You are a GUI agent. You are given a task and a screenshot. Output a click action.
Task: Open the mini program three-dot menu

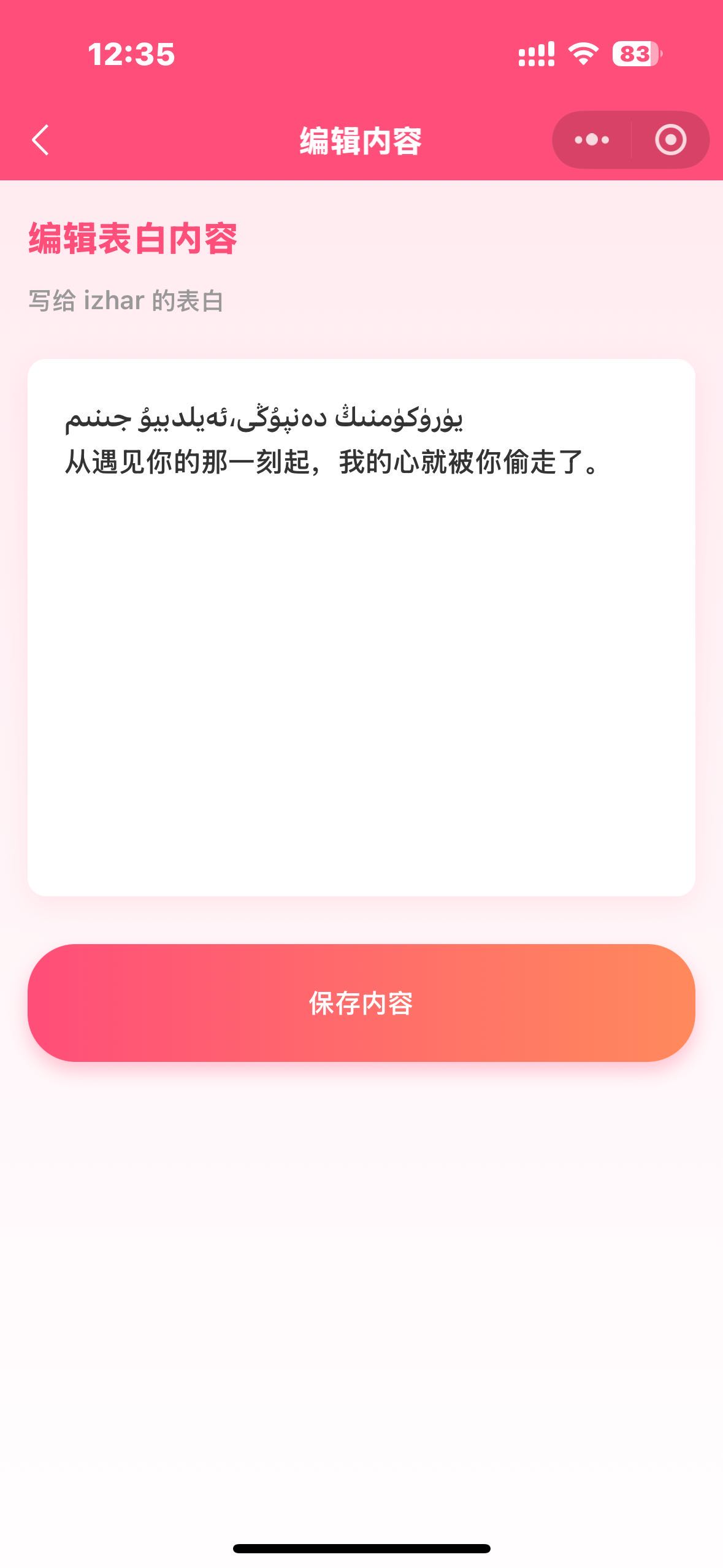[x=592, y=140]
